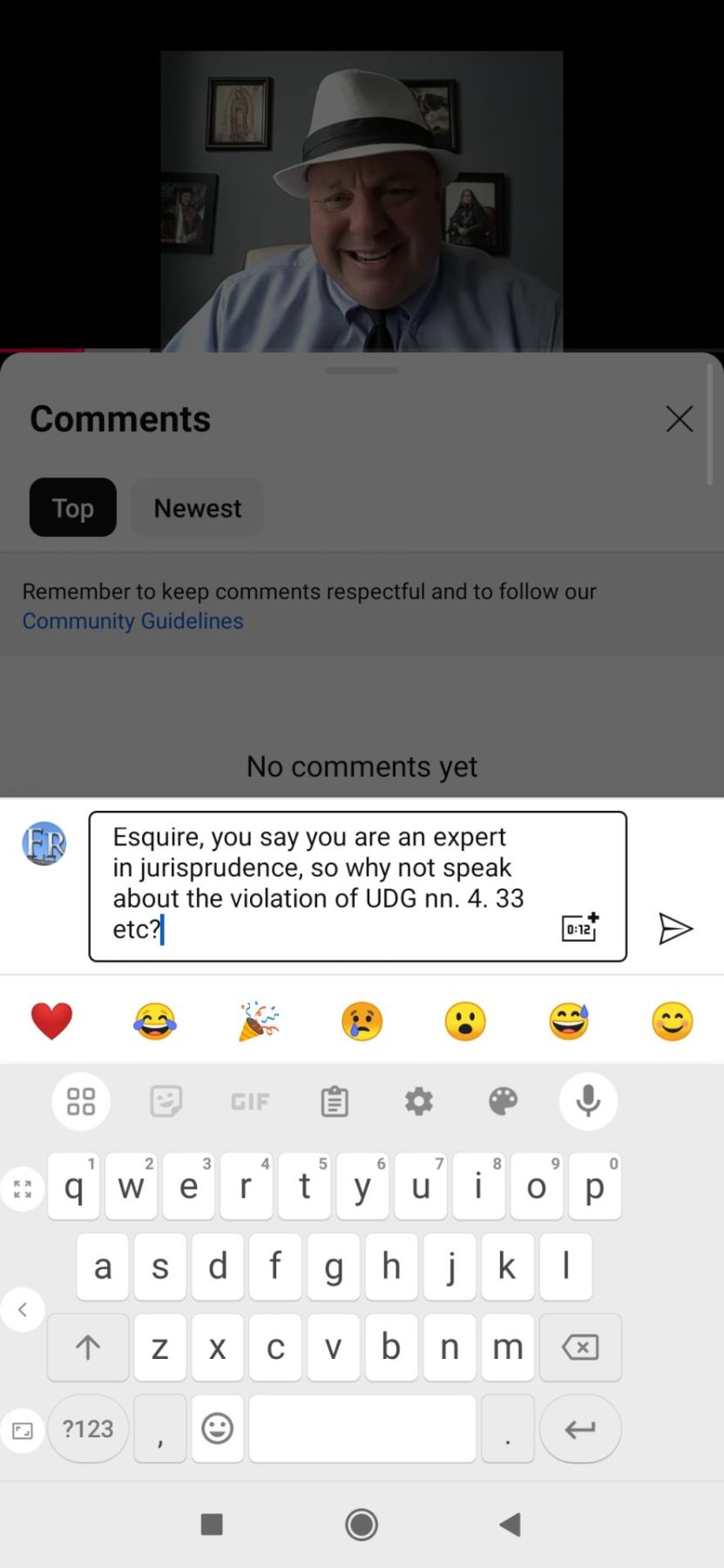Delete a character with backspace
This screenshot has width=724, height=1568.
580,1348
